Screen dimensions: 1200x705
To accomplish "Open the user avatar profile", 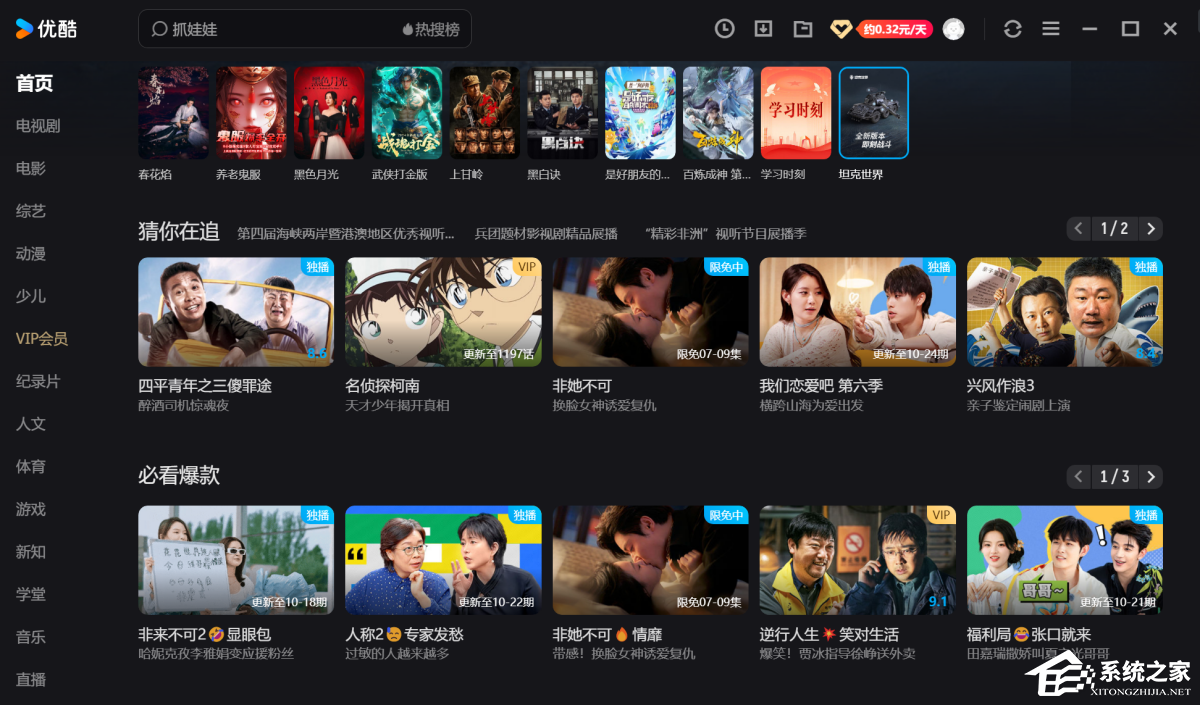I will [954, 29].
